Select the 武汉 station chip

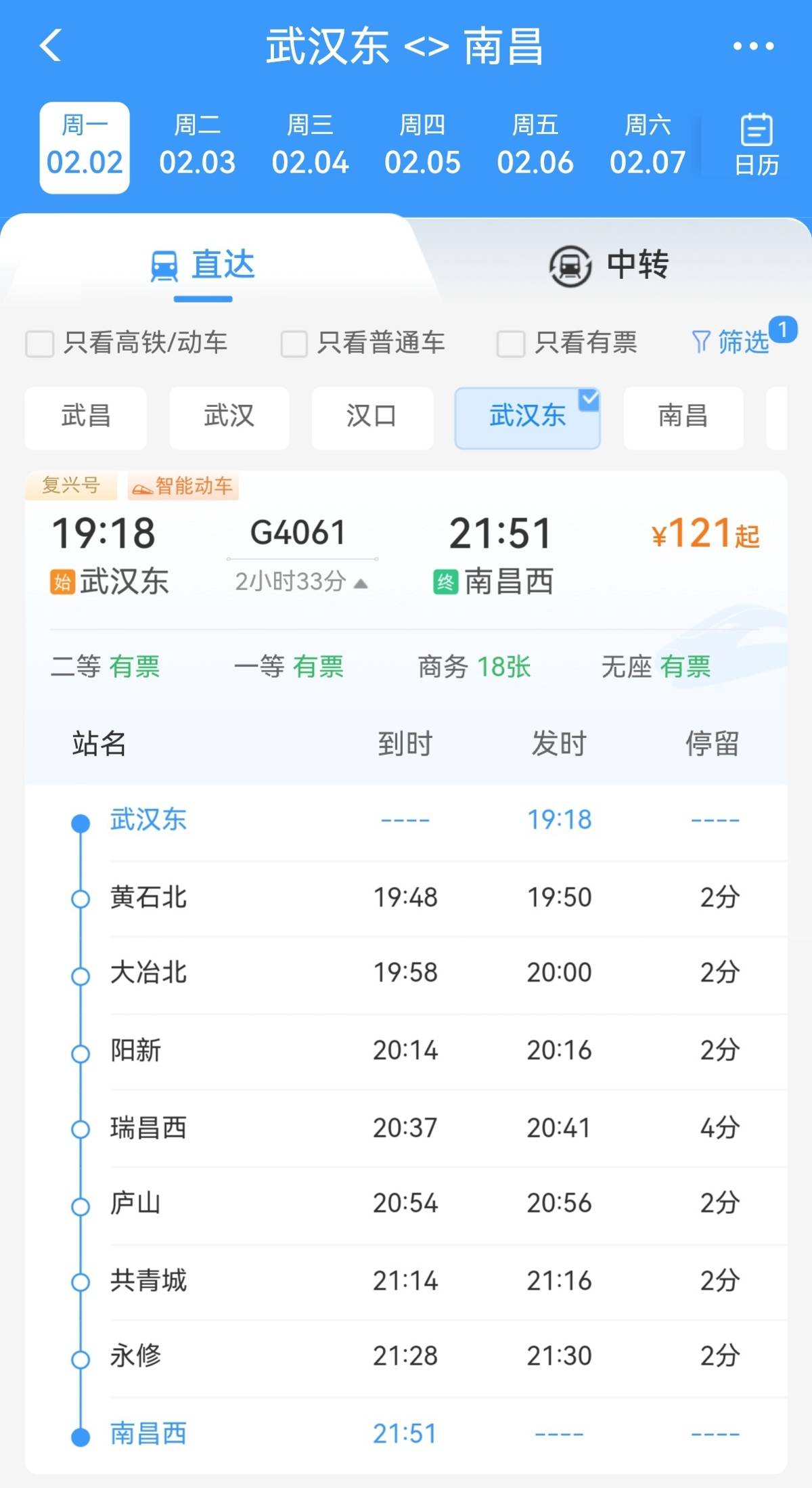click(x=229, y=417)
